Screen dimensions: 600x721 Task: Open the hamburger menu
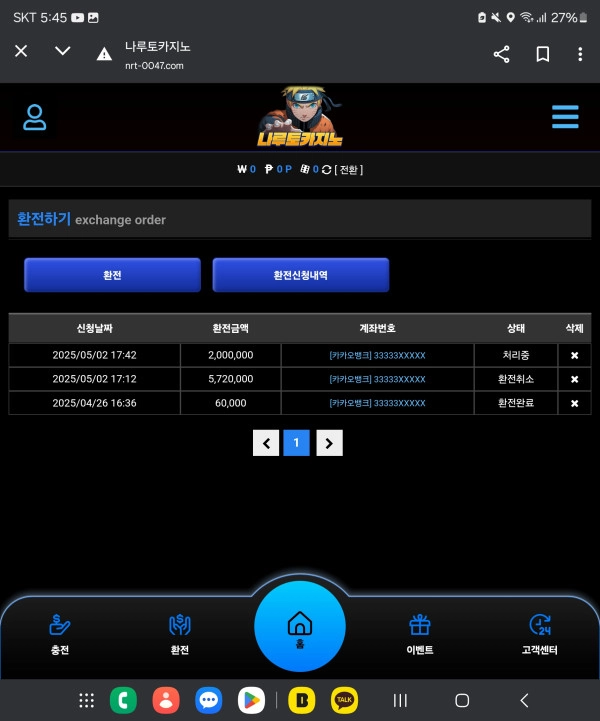pyautogui.click(x=565, y=117)
